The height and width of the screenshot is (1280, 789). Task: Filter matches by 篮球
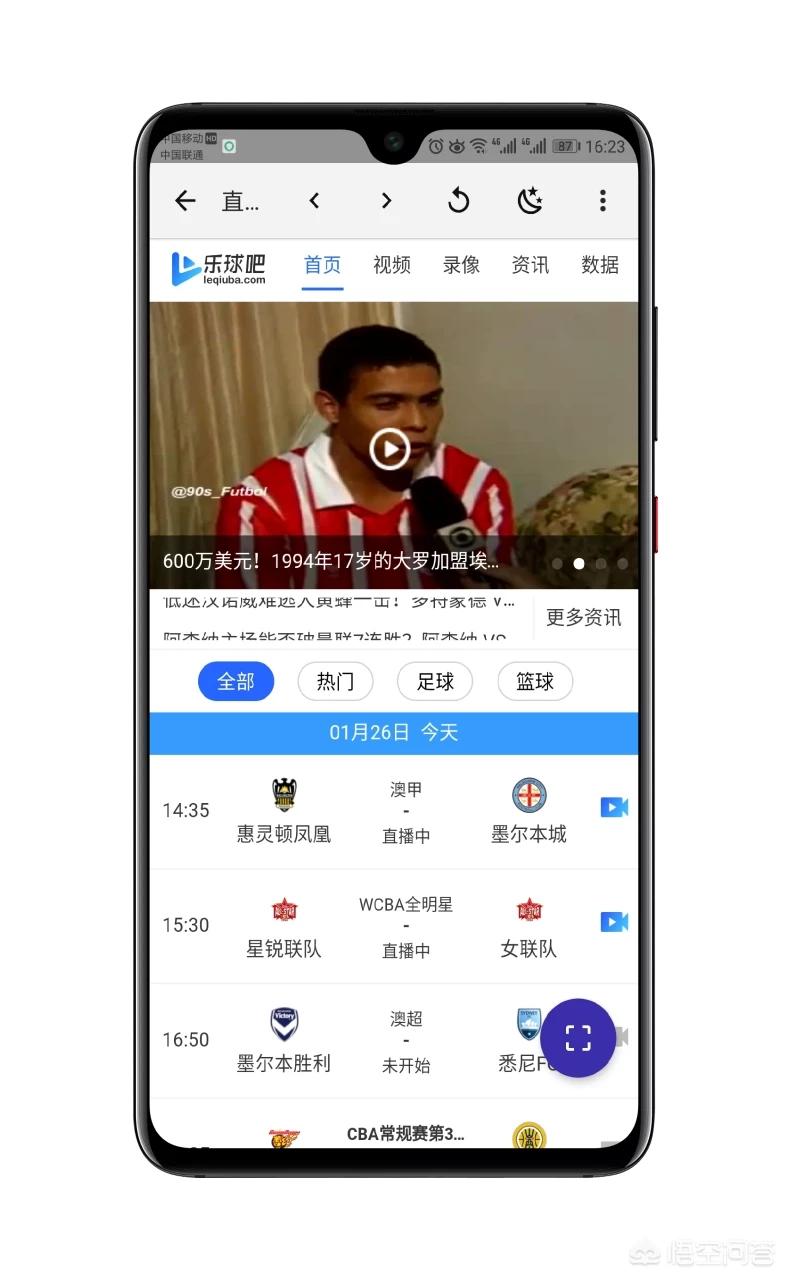point(535,682)
